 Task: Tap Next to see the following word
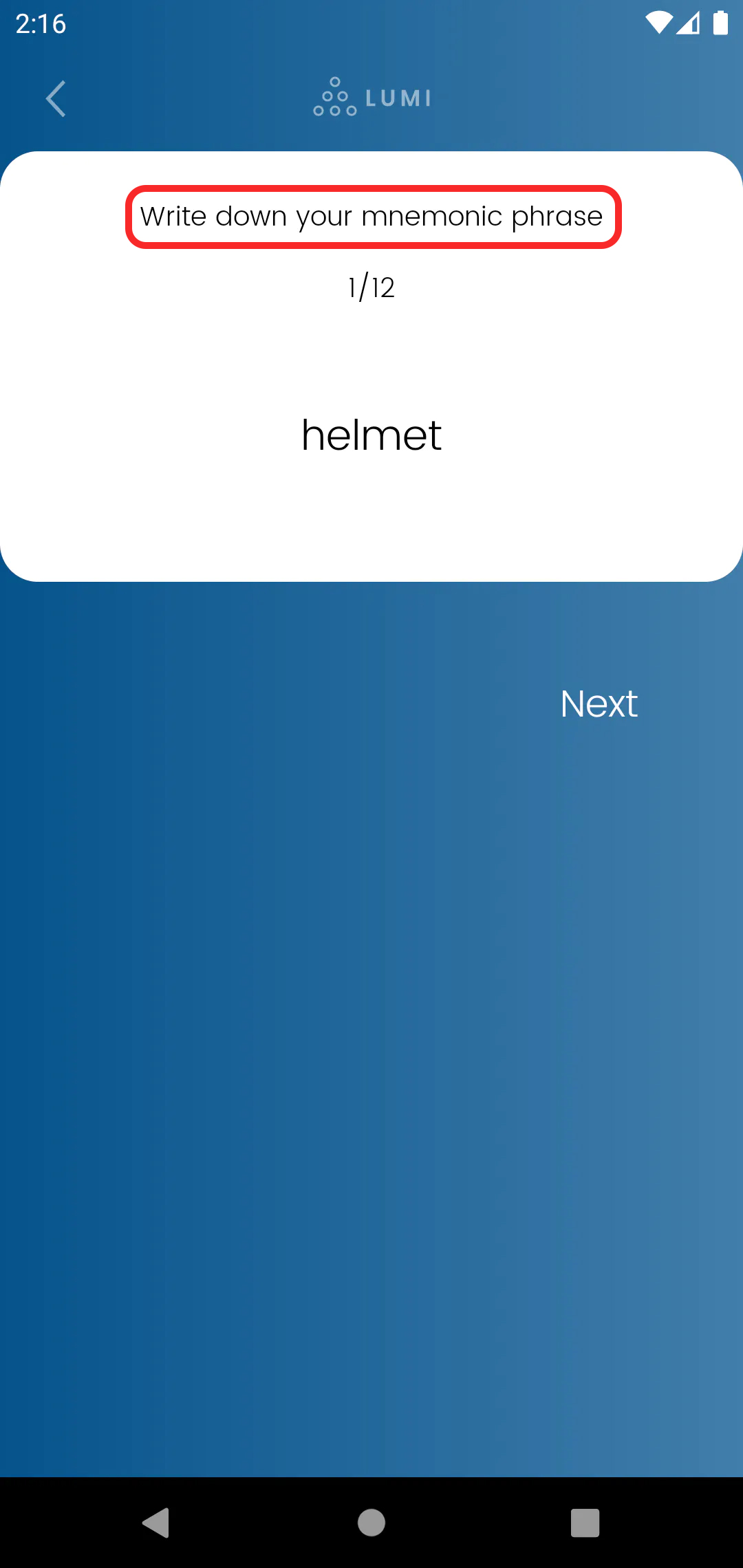(x=599, y=704)
